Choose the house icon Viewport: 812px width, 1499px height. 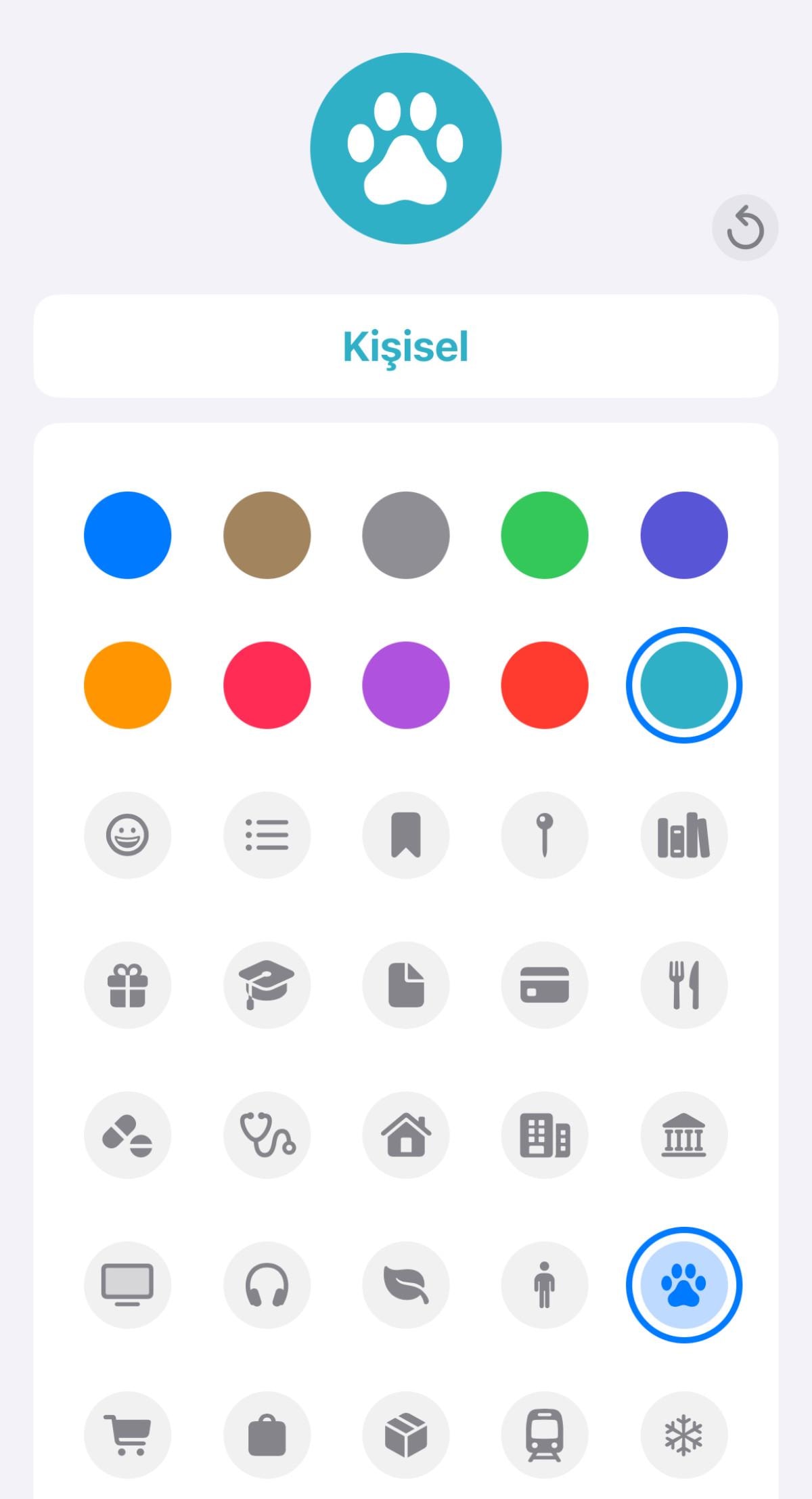coord(406,1135)
